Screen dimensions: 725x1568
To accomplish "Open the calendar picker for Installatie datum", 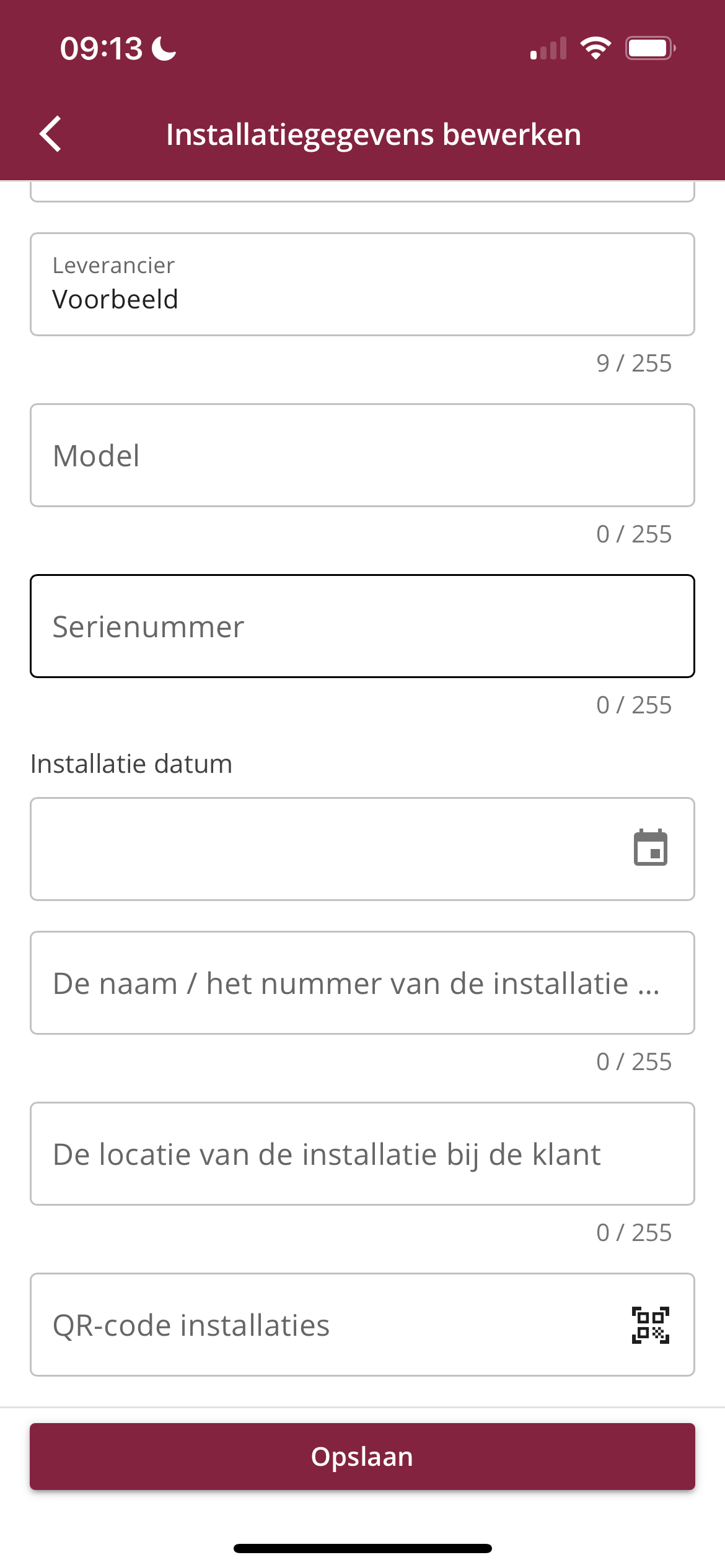I will point(650,848).
